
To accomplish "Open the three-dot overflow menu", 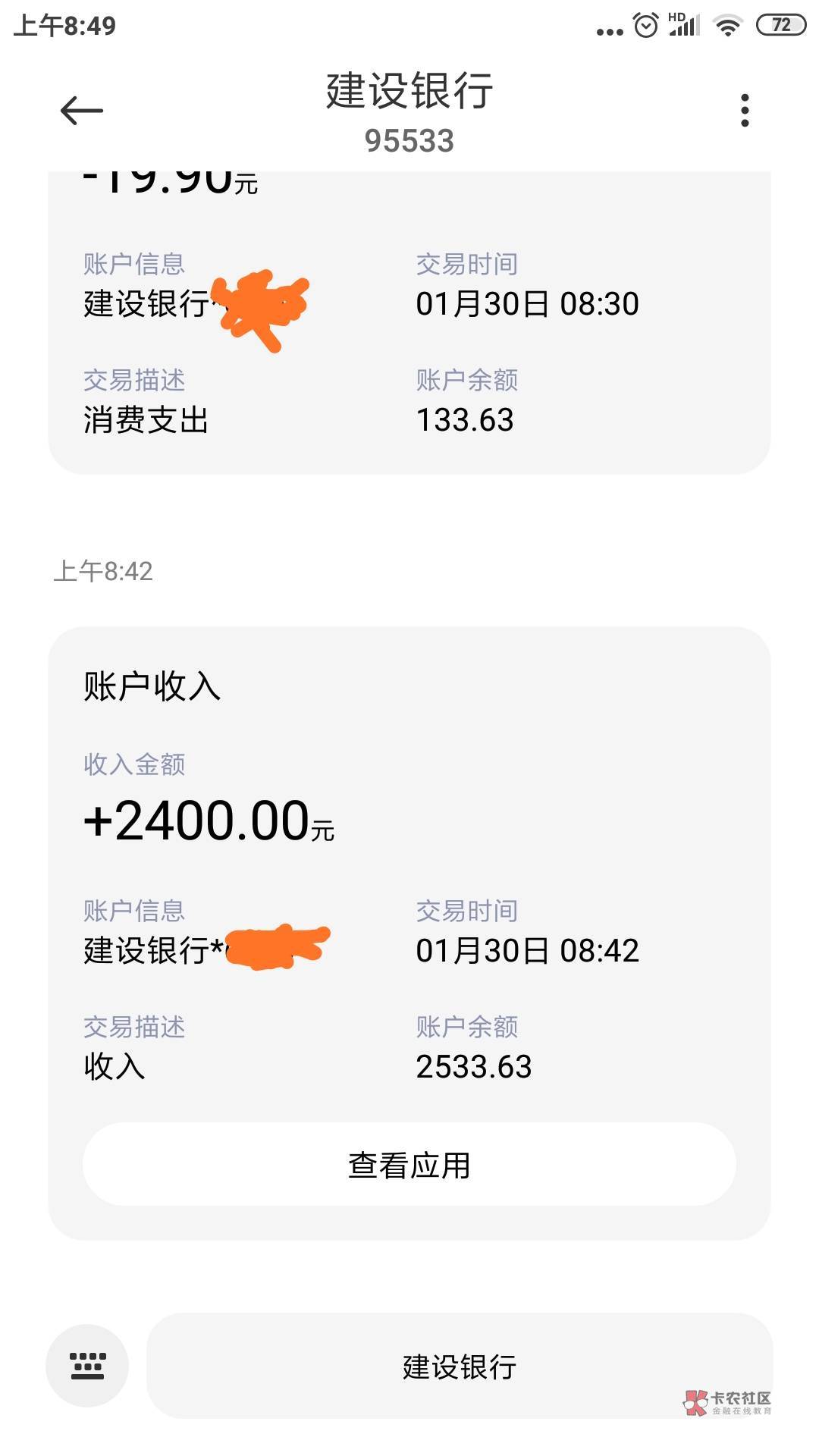I will pos(745,111).
